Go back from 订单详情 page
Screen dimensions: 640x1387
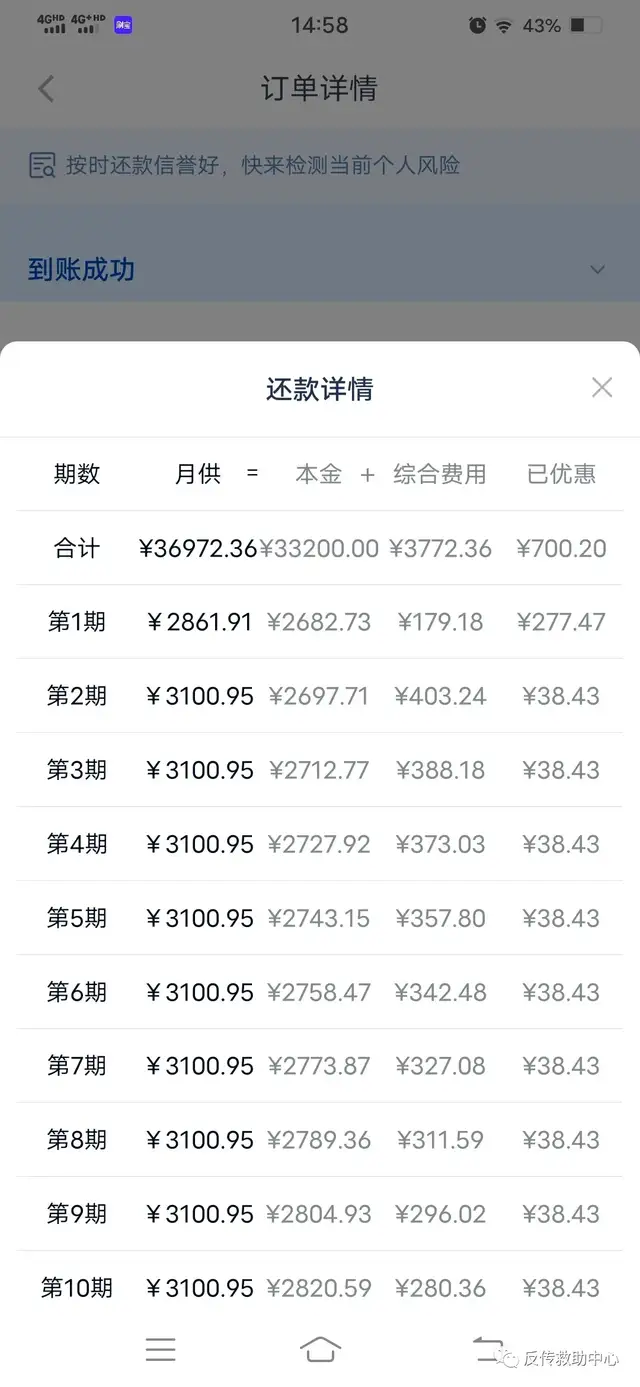tap(46, 89)
